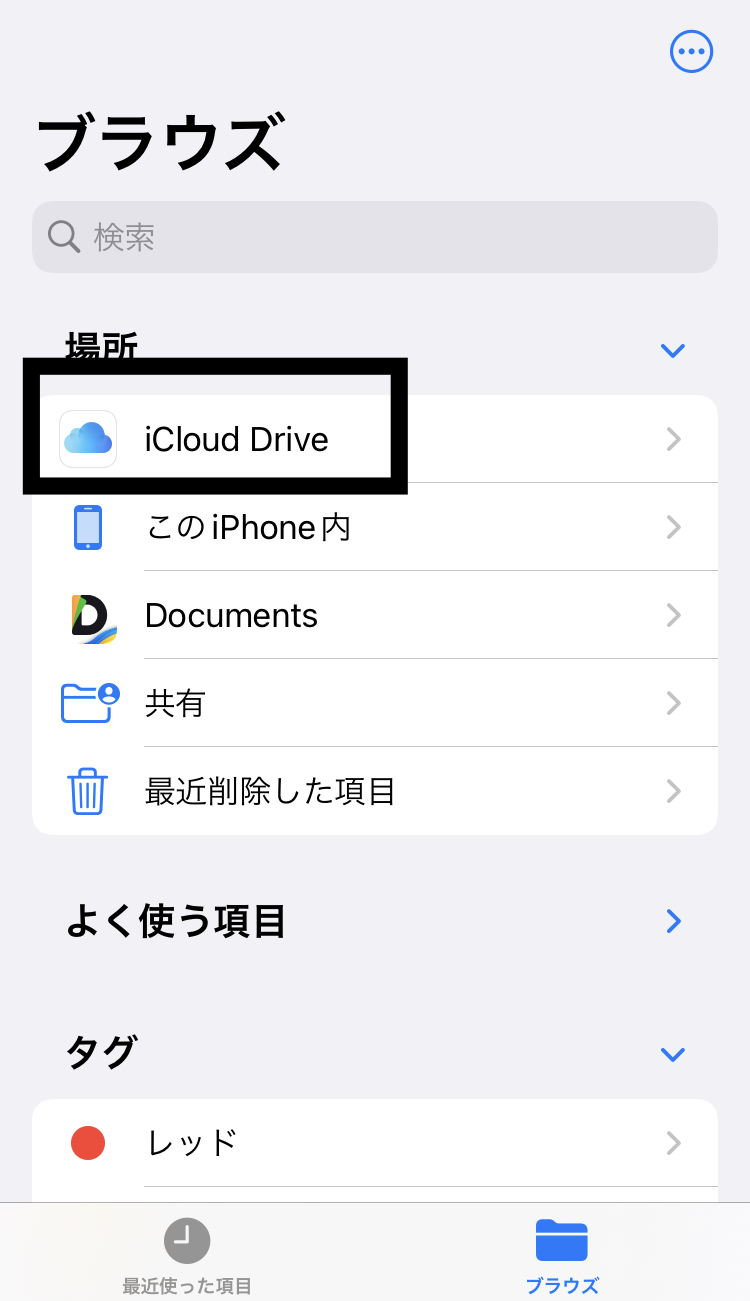Open 最近削除した項目
The image size is (750, 1301).
tap(375, 791)
